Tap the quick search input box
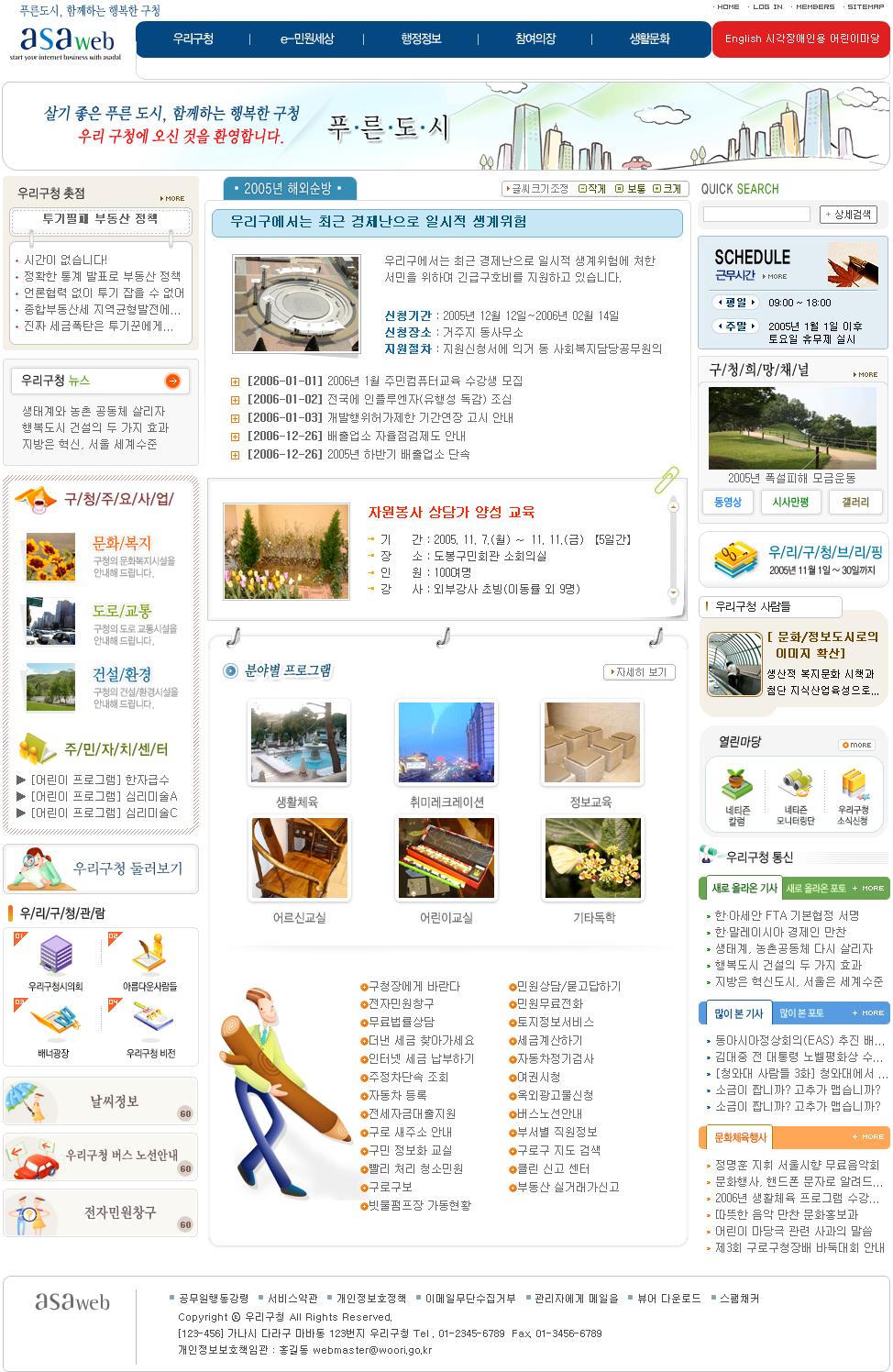 [756, 214]
